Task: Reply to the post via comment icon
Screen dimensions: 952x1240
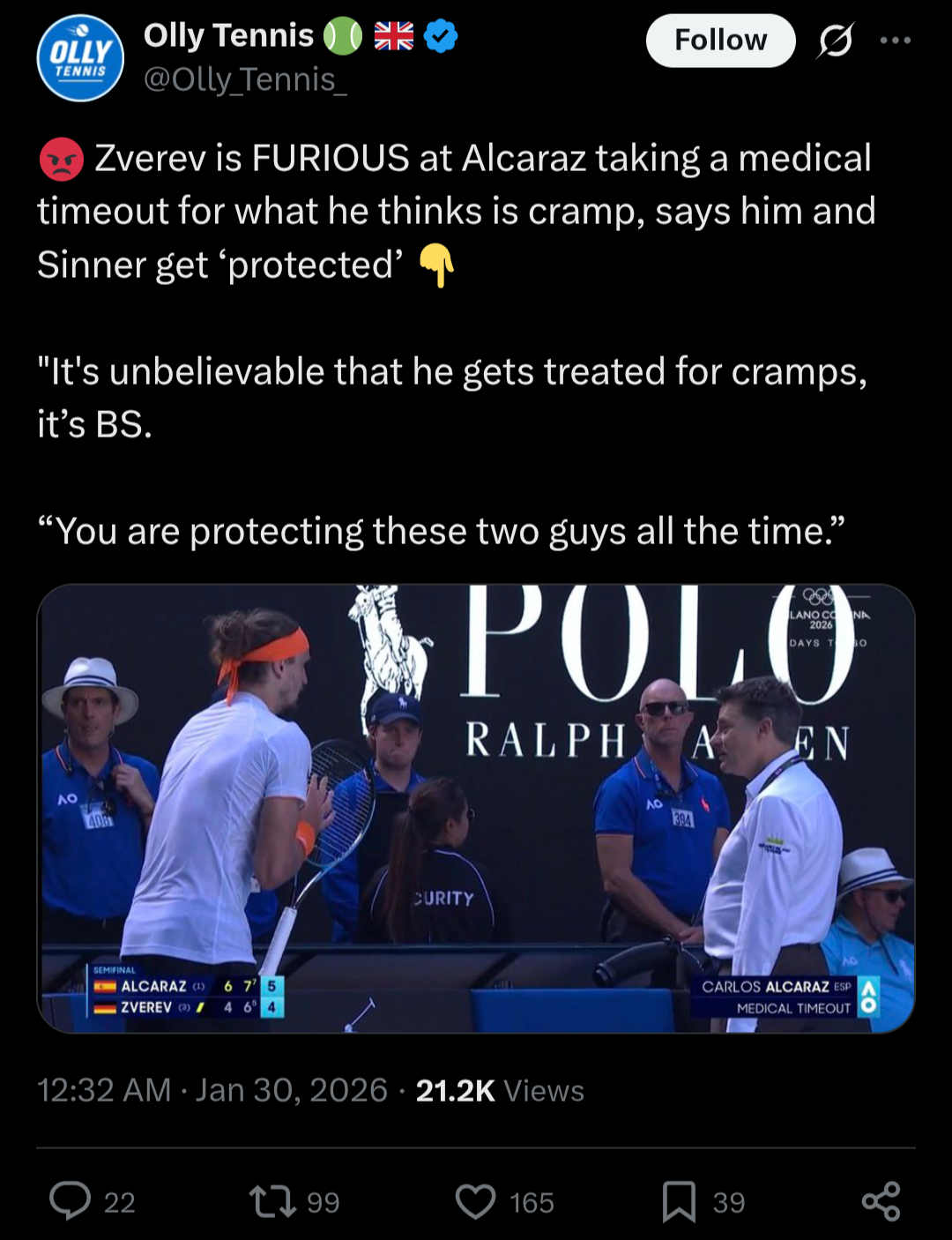Action: coord(71,1201)
